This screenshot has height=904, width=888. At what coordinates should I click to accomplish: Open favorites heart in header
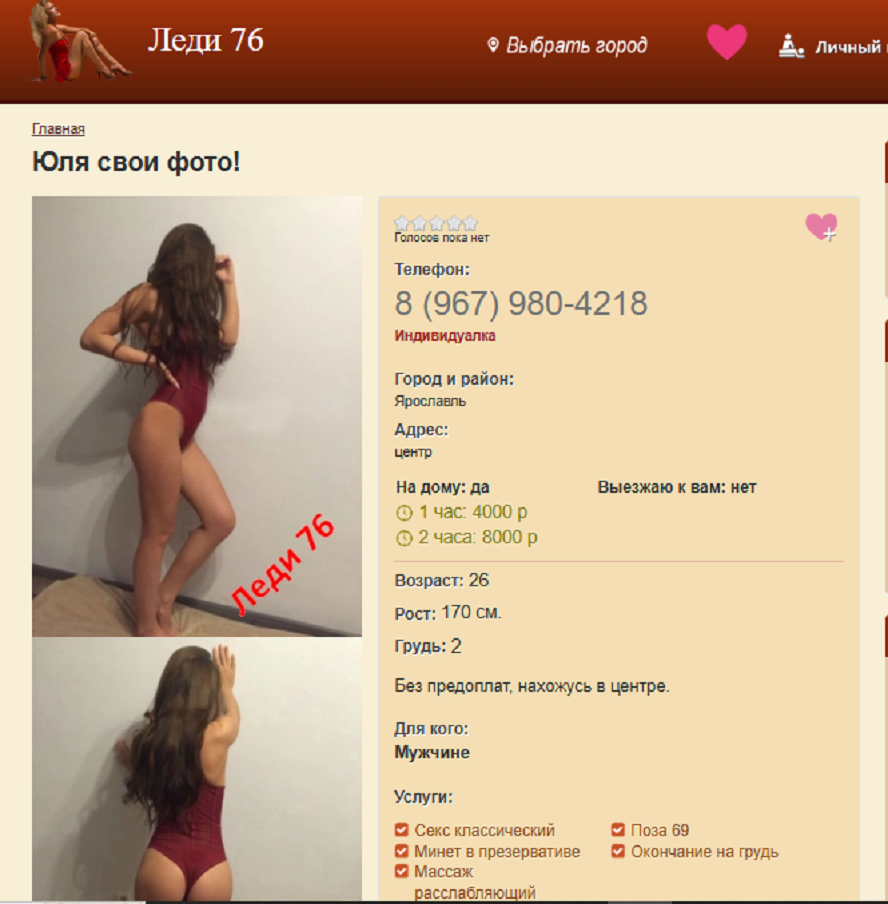point(727,43)
